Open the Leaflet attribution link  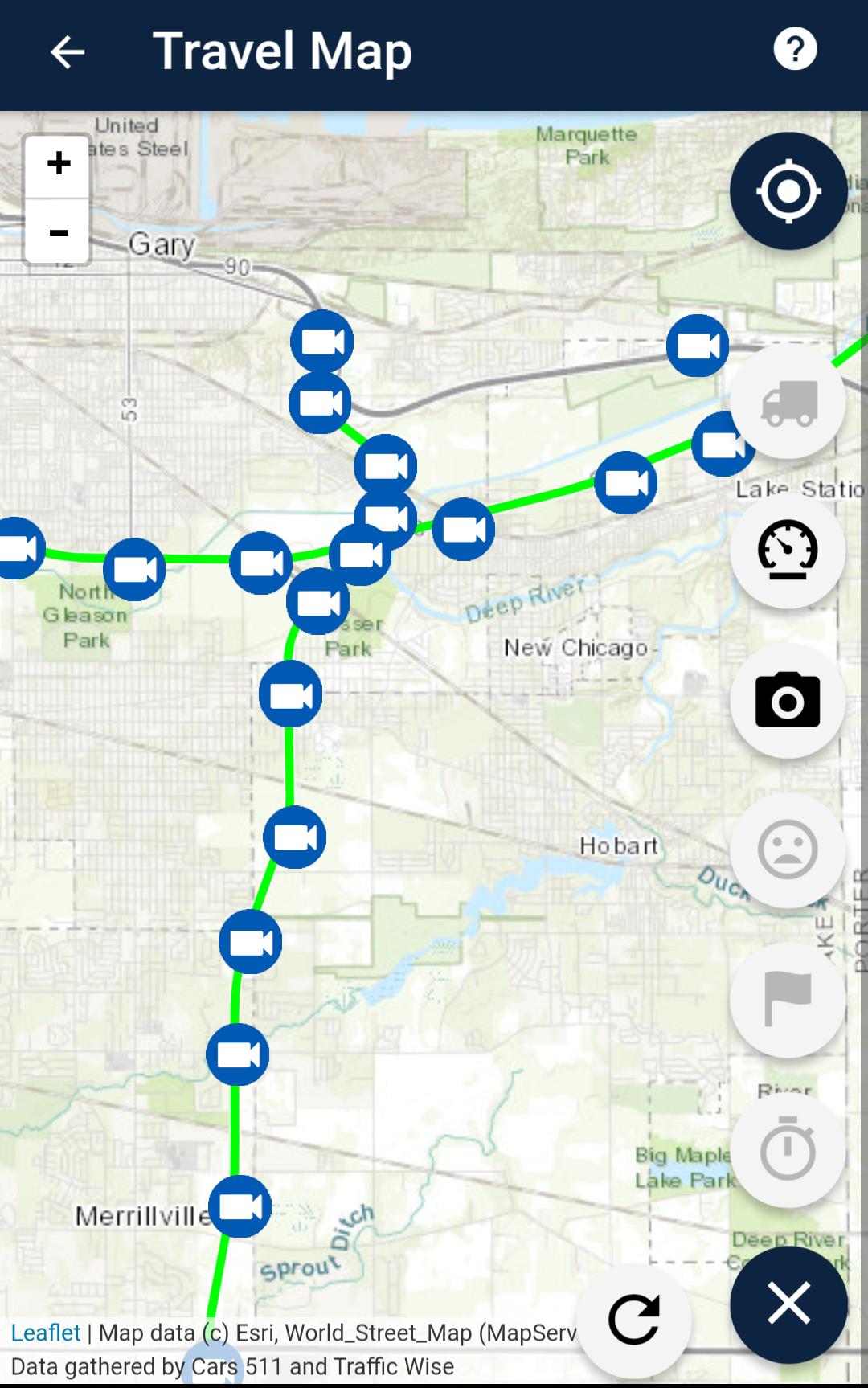pyautogui.click(x=46, y=1333)
